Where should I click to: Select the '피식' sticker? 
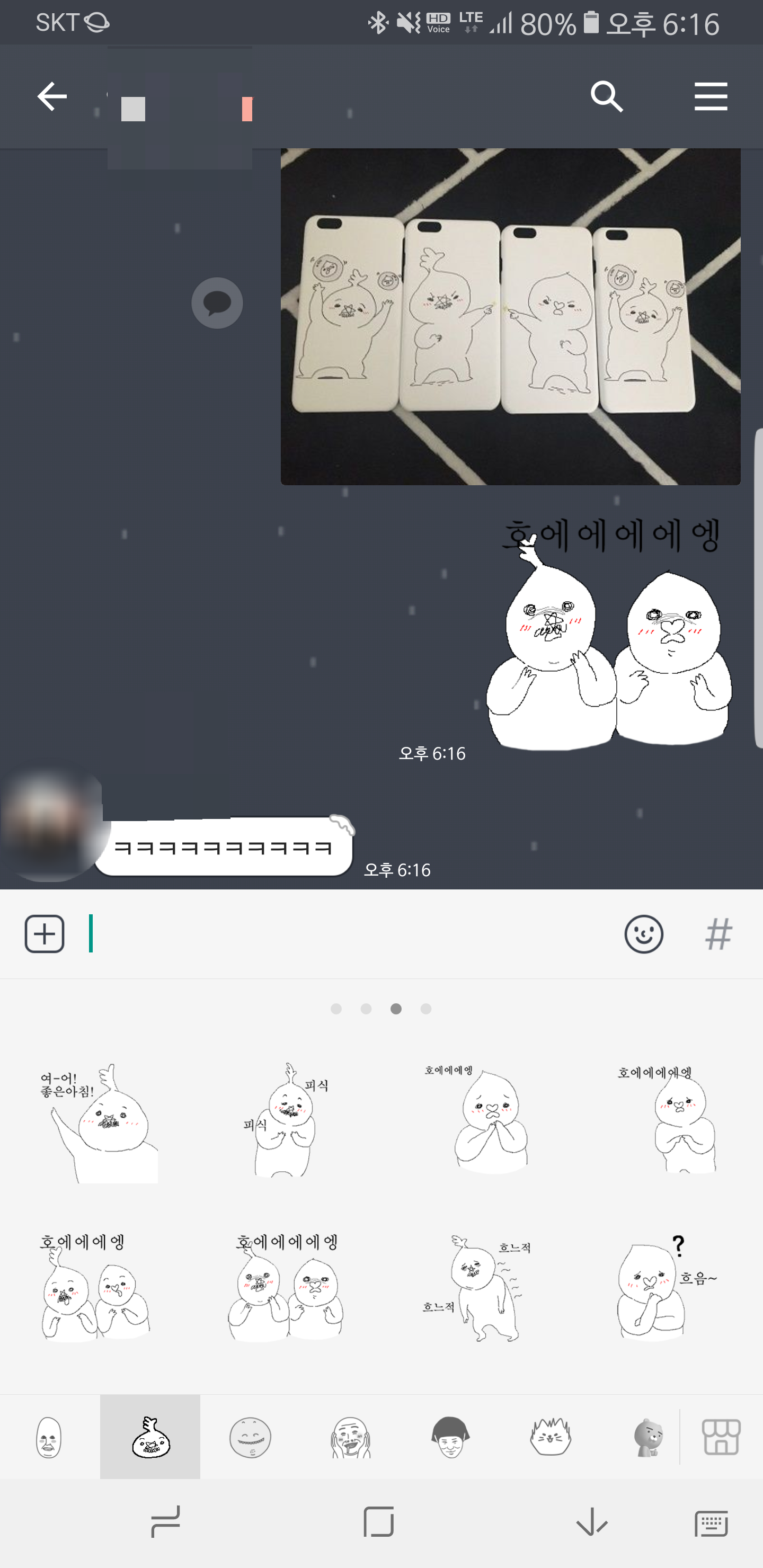(x=286, y=1119)
